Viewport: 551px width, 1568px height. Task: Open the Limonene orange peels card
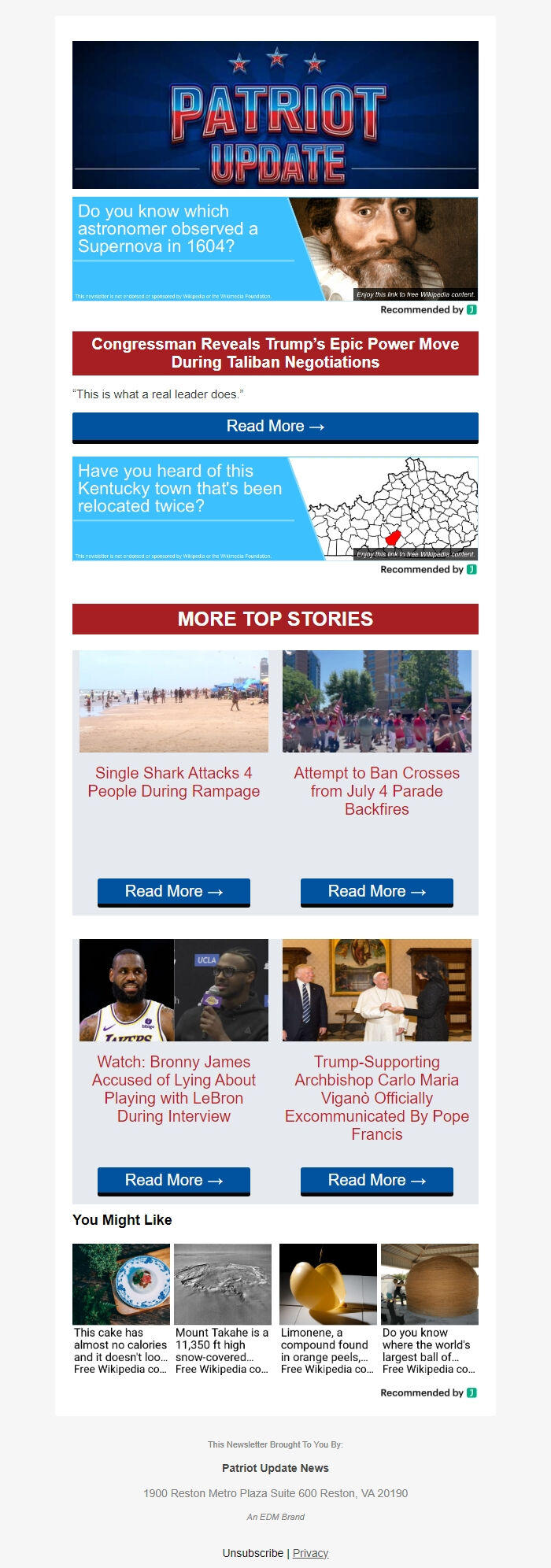click(x=327, y=1309)
